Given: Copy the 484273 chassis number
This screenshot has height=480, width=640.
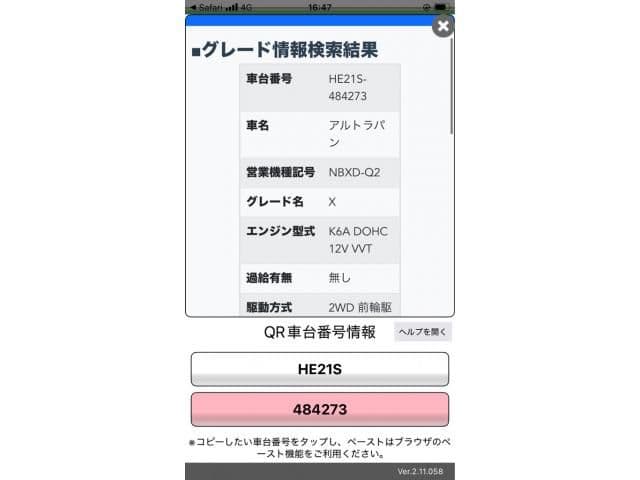Looking at the screenshot, I should [320, 409].
